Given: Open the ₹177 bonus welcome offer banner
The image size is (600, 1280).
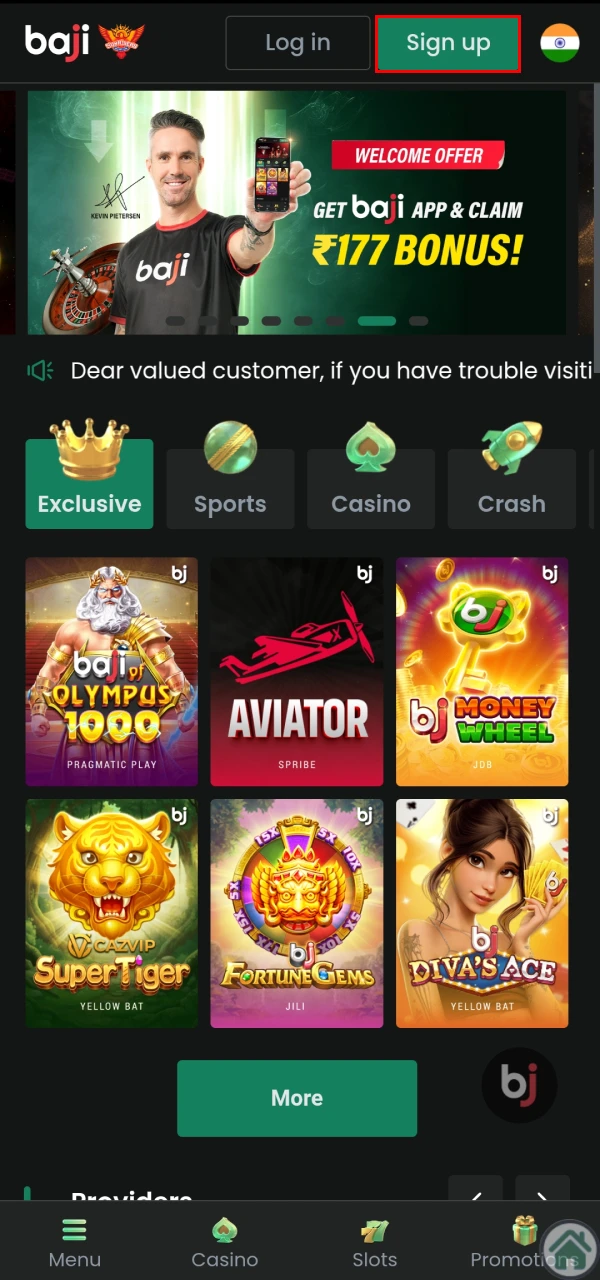Looking at the screenshot, I should pyautogui.click(x=297, y=212).
